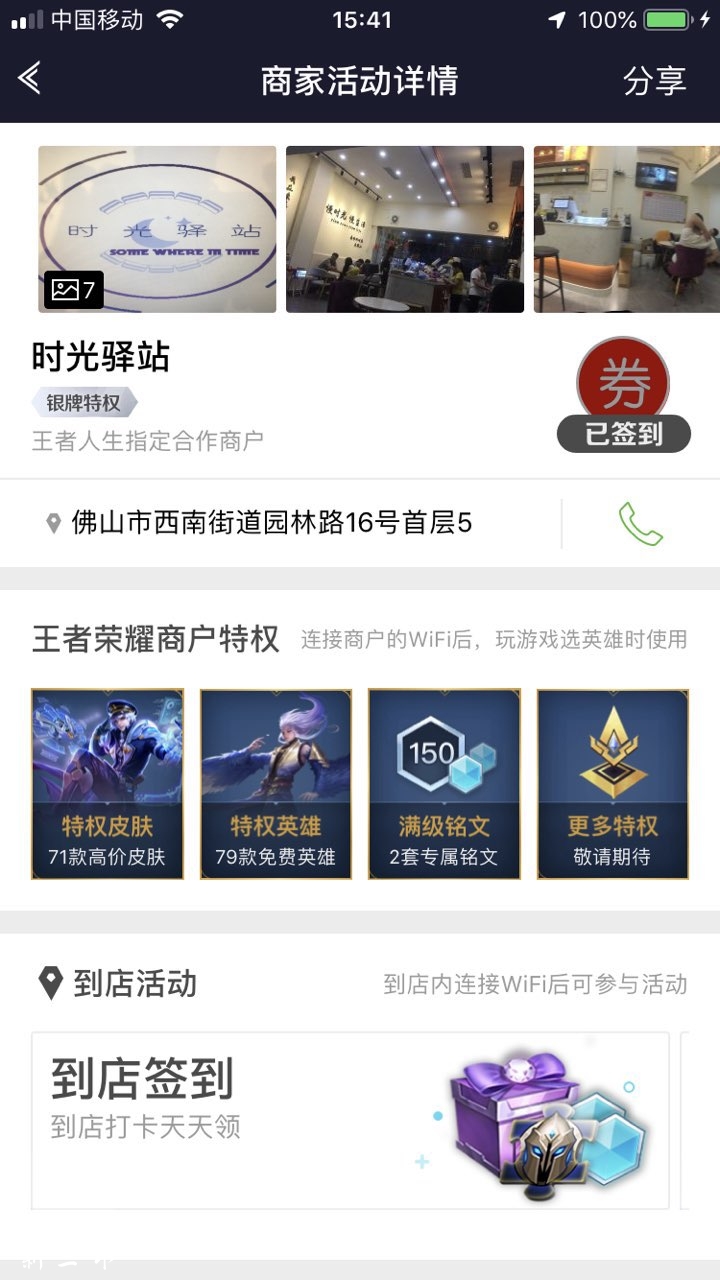The height and width of the screenshot is (1280, 720).
Task: Tap the red 券 coupon button
Action: 623,384
